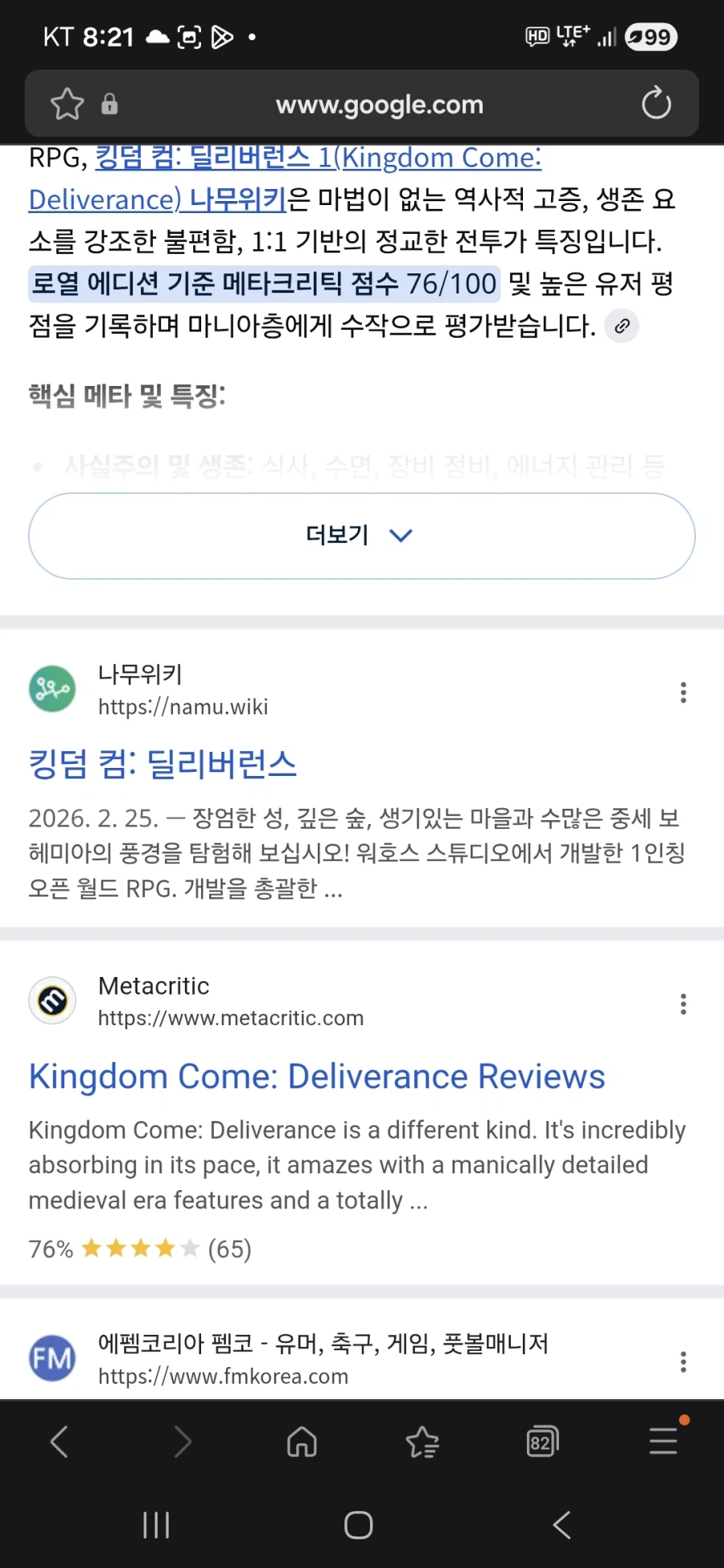The height and width of the screenshot is (1568, 724).
Task: Open Kingdom Come: Deliverance Reviews link
Action: (x=316, y=1077)
